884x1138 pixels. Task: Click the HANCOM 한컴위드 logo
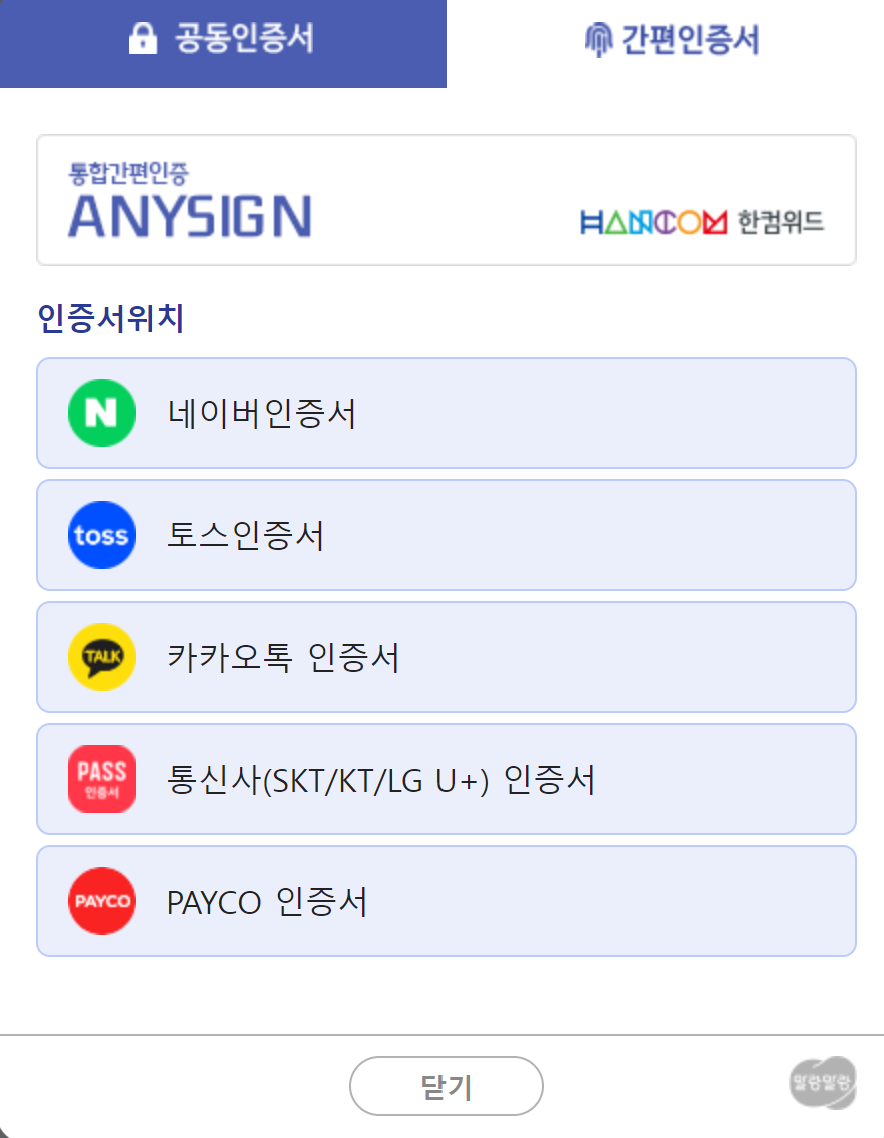point(700,220)
